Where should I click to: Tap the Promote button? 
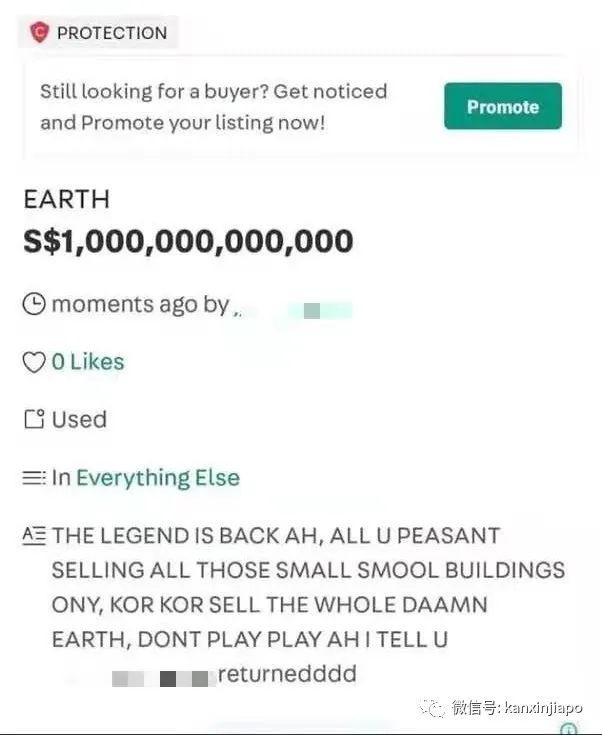click(502, 107)
